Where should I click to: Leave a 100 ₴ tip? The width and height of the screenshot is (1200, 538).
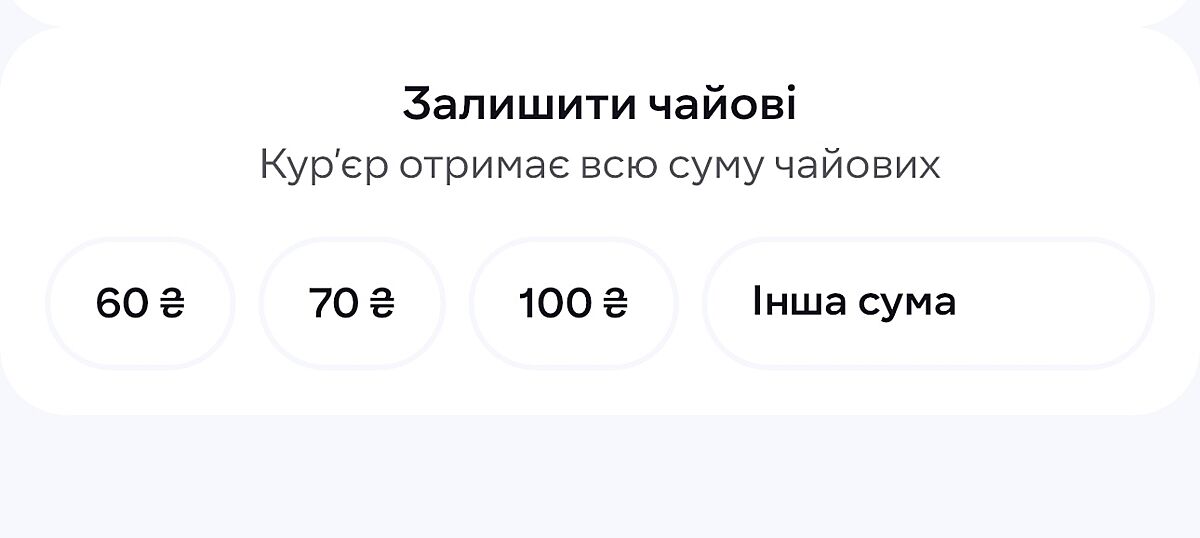573,303
